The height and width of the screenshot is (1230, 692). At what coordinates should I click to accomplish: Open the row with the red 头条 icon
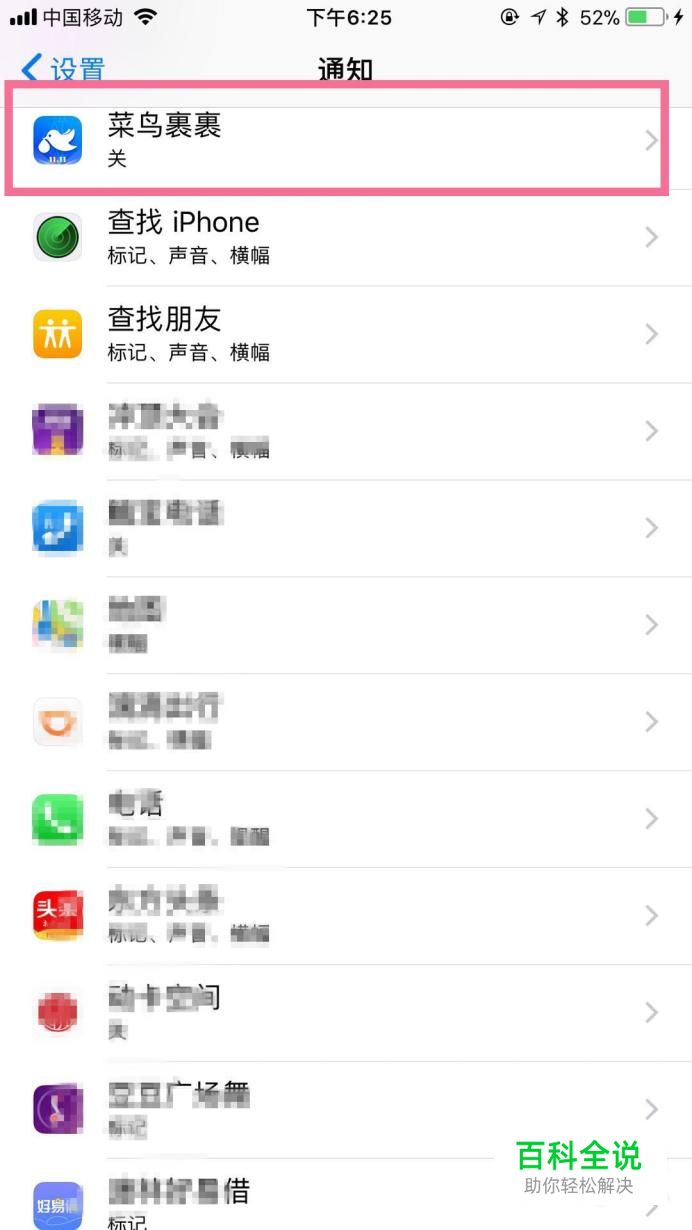coord(346,917)
